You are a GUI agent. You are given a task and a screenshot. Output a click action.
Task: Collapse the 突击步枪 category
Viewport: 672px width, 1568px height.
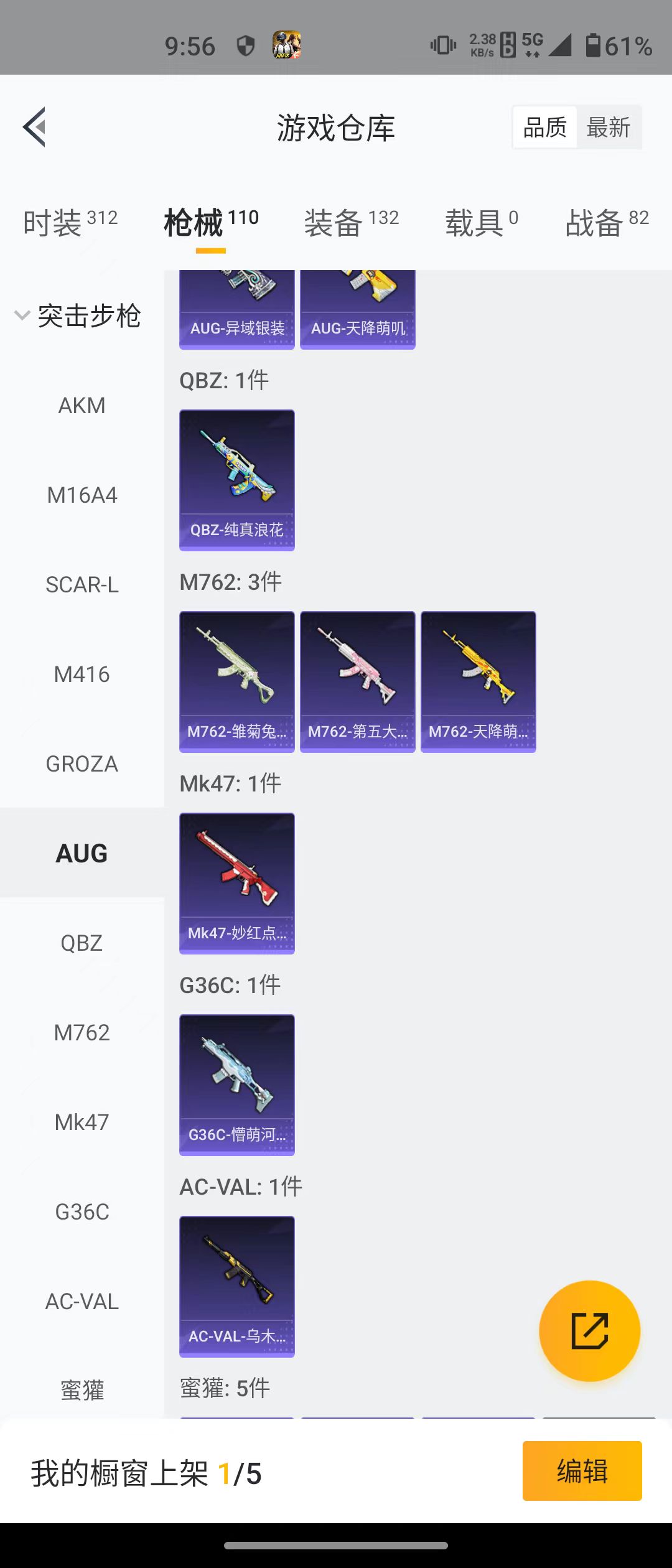78,316
